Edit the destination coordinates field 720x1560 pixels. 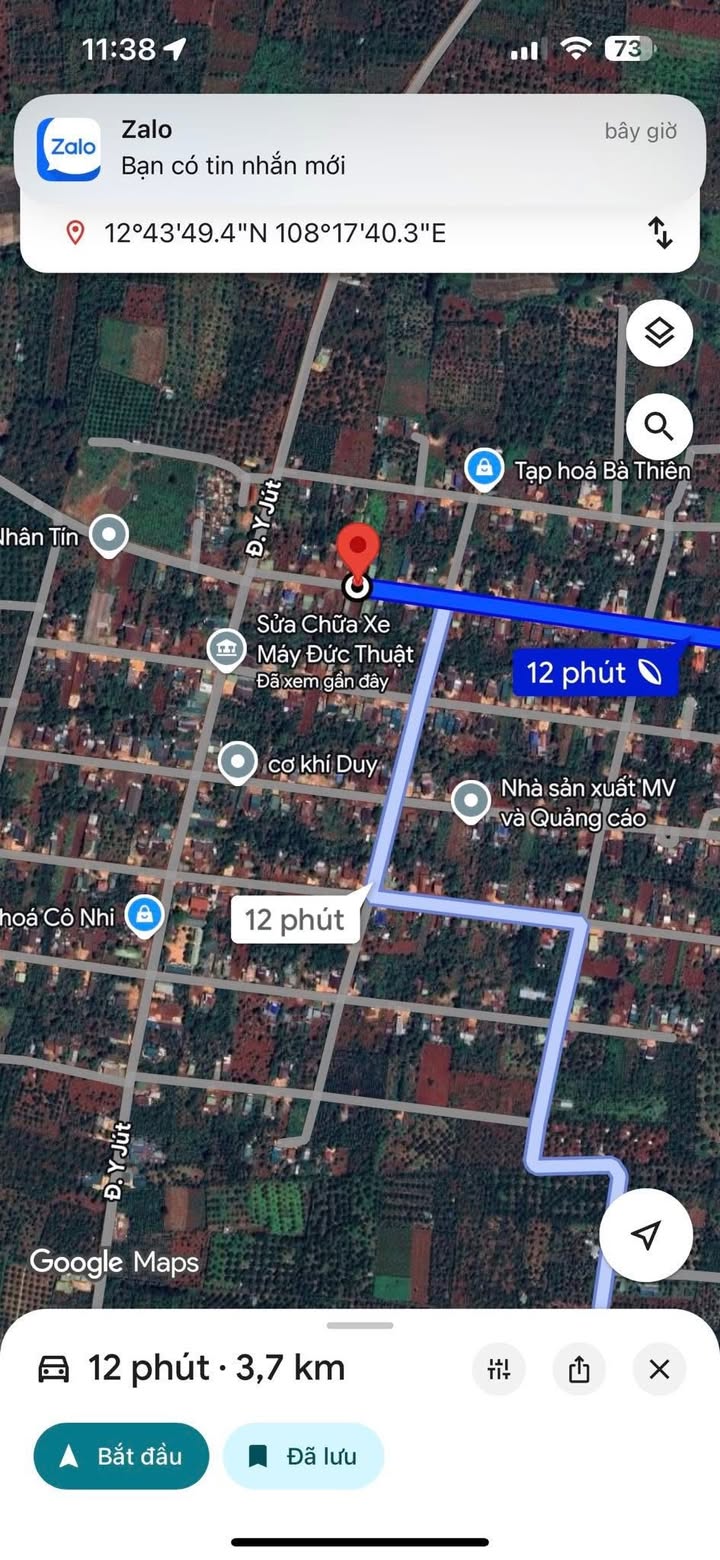275,234
